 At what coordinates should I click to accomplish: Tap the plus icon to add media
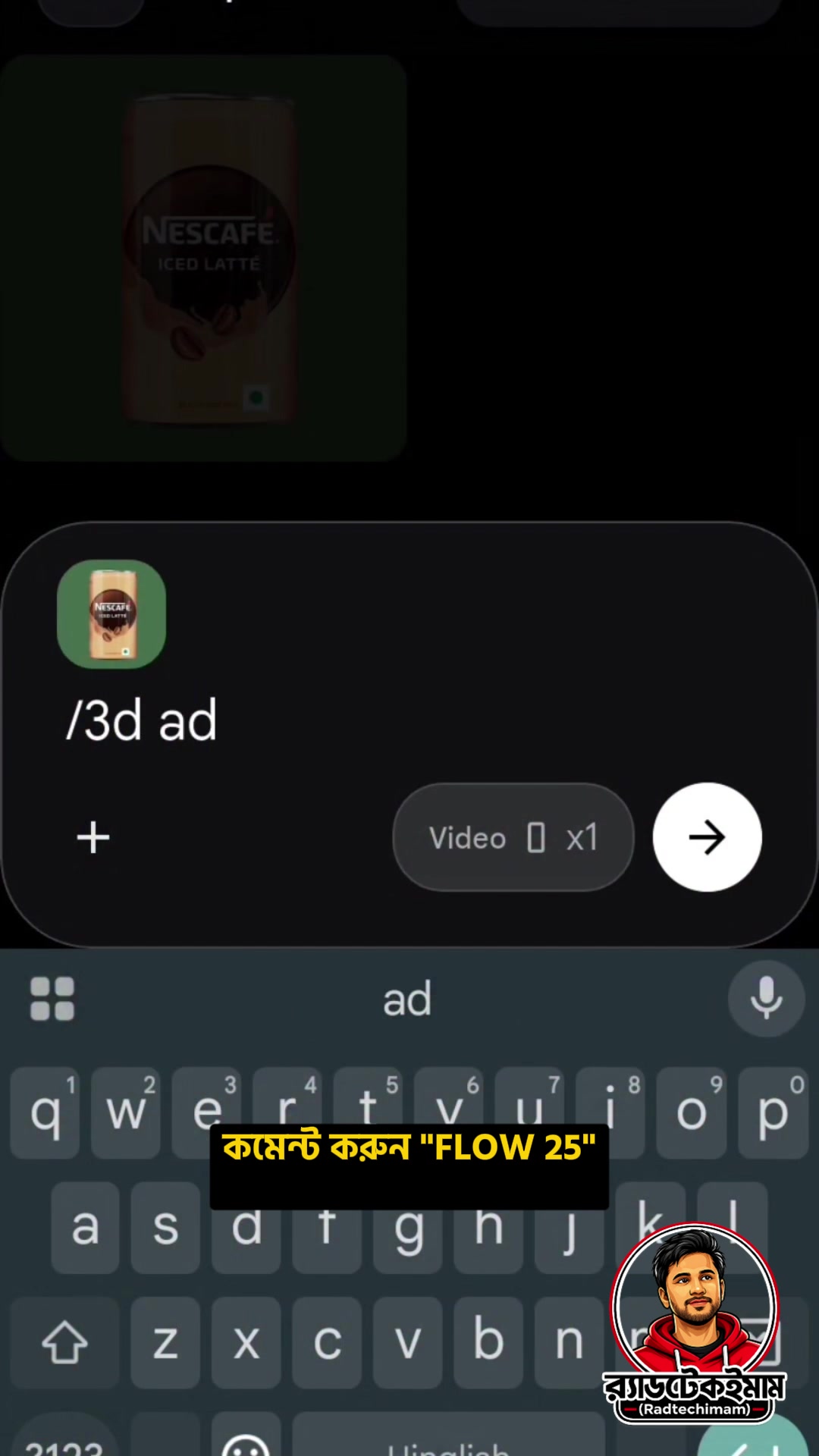pos(93,837)
